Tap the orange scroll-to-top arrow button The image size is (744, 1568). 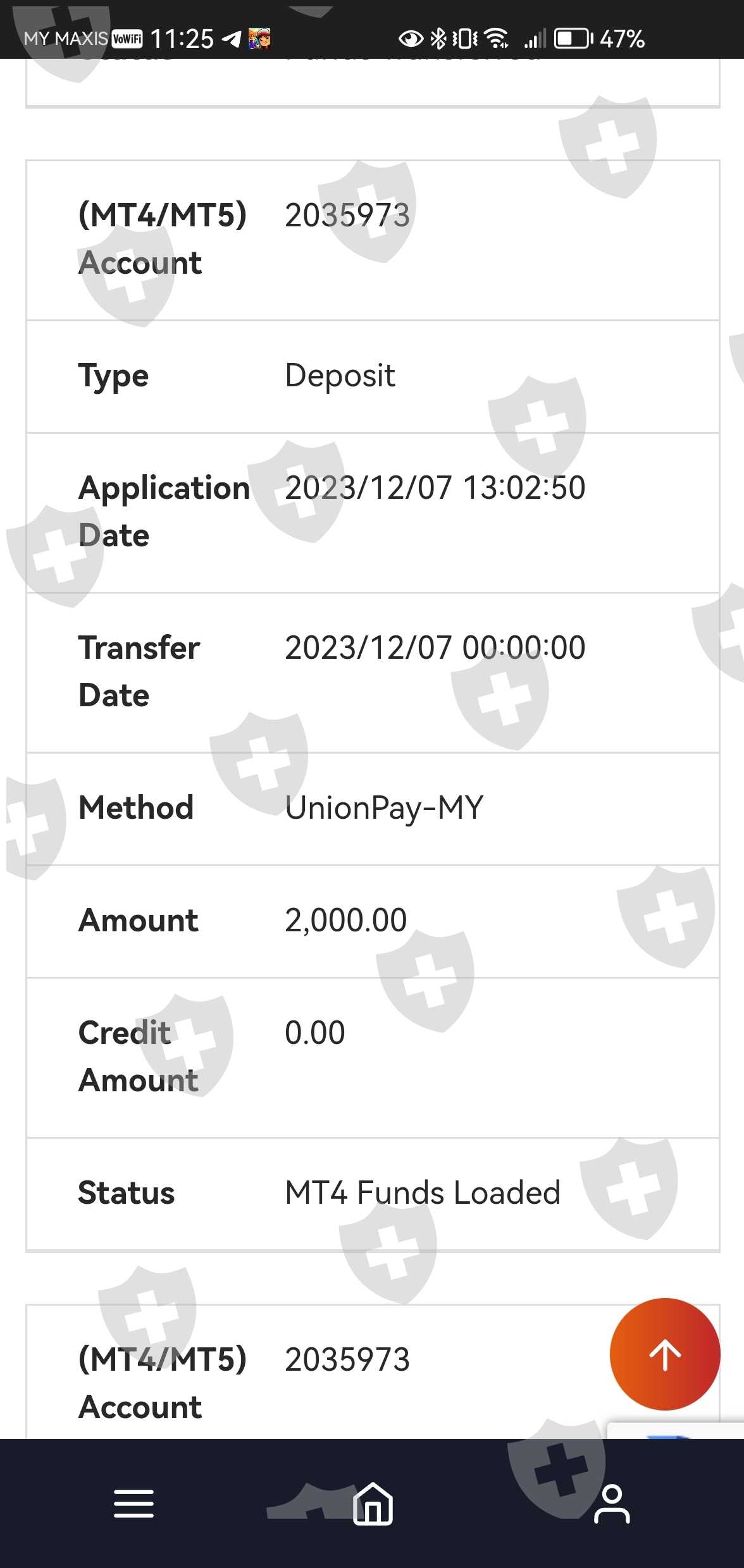point(665,1354)
